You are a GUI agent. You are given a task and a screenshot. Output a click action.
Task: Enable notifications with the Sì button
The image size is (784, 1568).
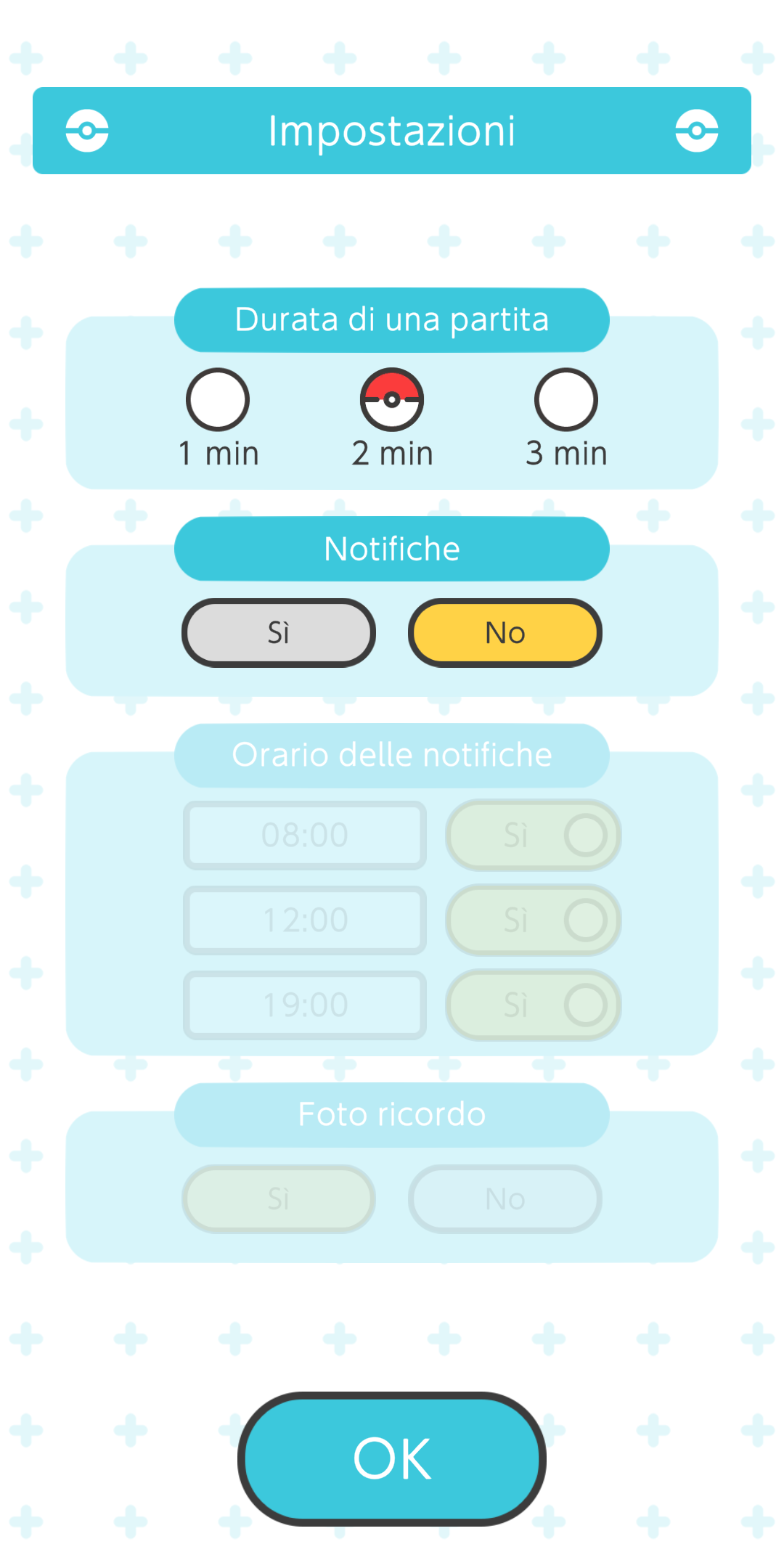[279, 633]
